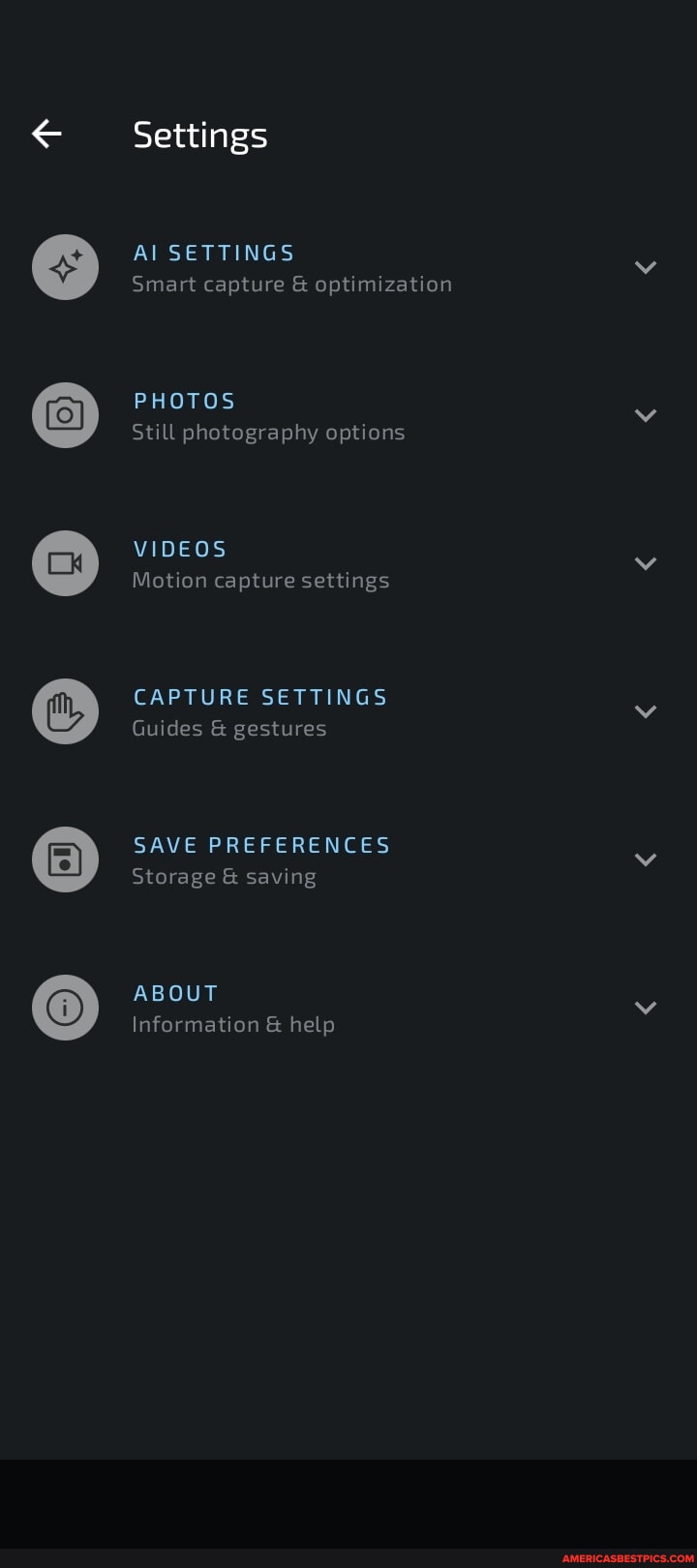This screenshot has height=1568, width=697.
Task: Open the CAPTURE SETTINGS label
Action: 259,696
